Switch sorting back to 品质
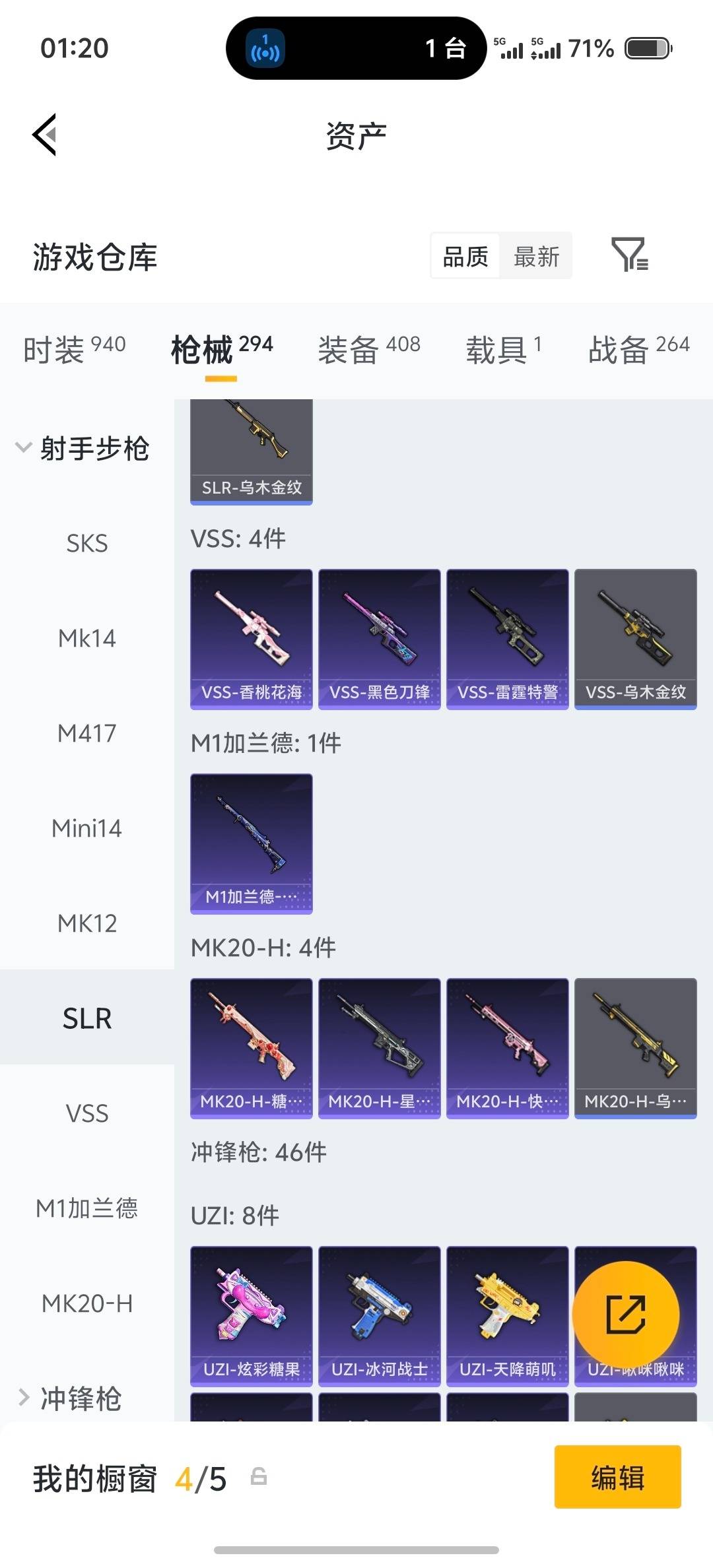 464,256
